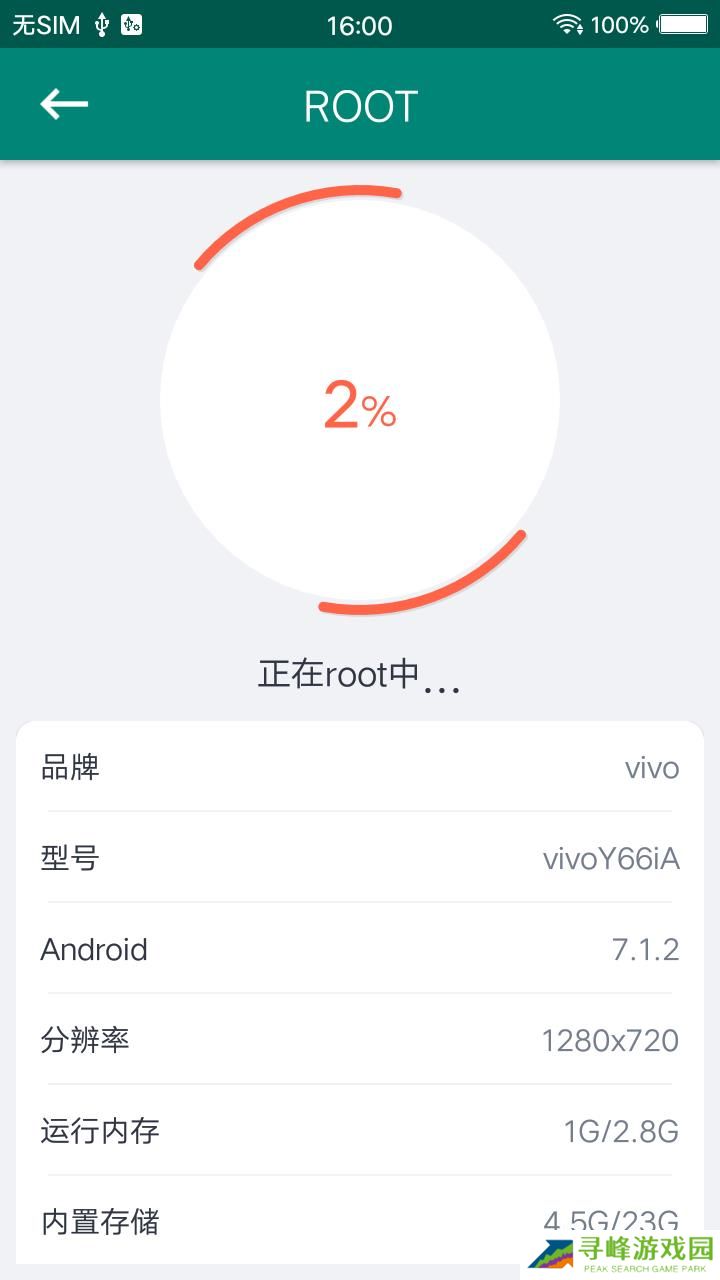The width and height of the screenshot is (720, 1280).
Task: Click the circular root progress indicator
Action: (x=360, y=400)
